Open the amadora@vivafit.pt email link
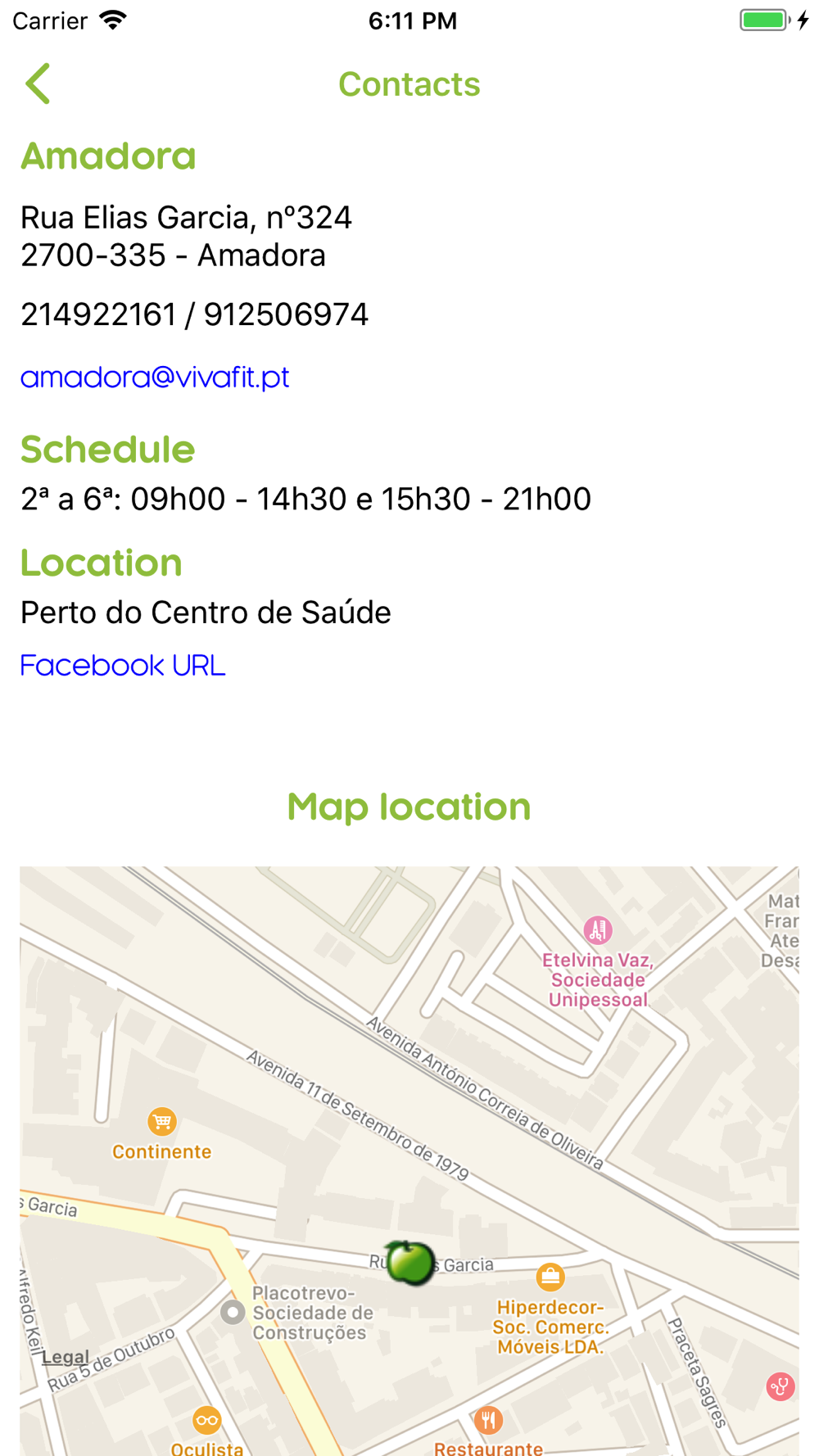The height and width of the screenshot is (1456, 819). pos(155,377)
